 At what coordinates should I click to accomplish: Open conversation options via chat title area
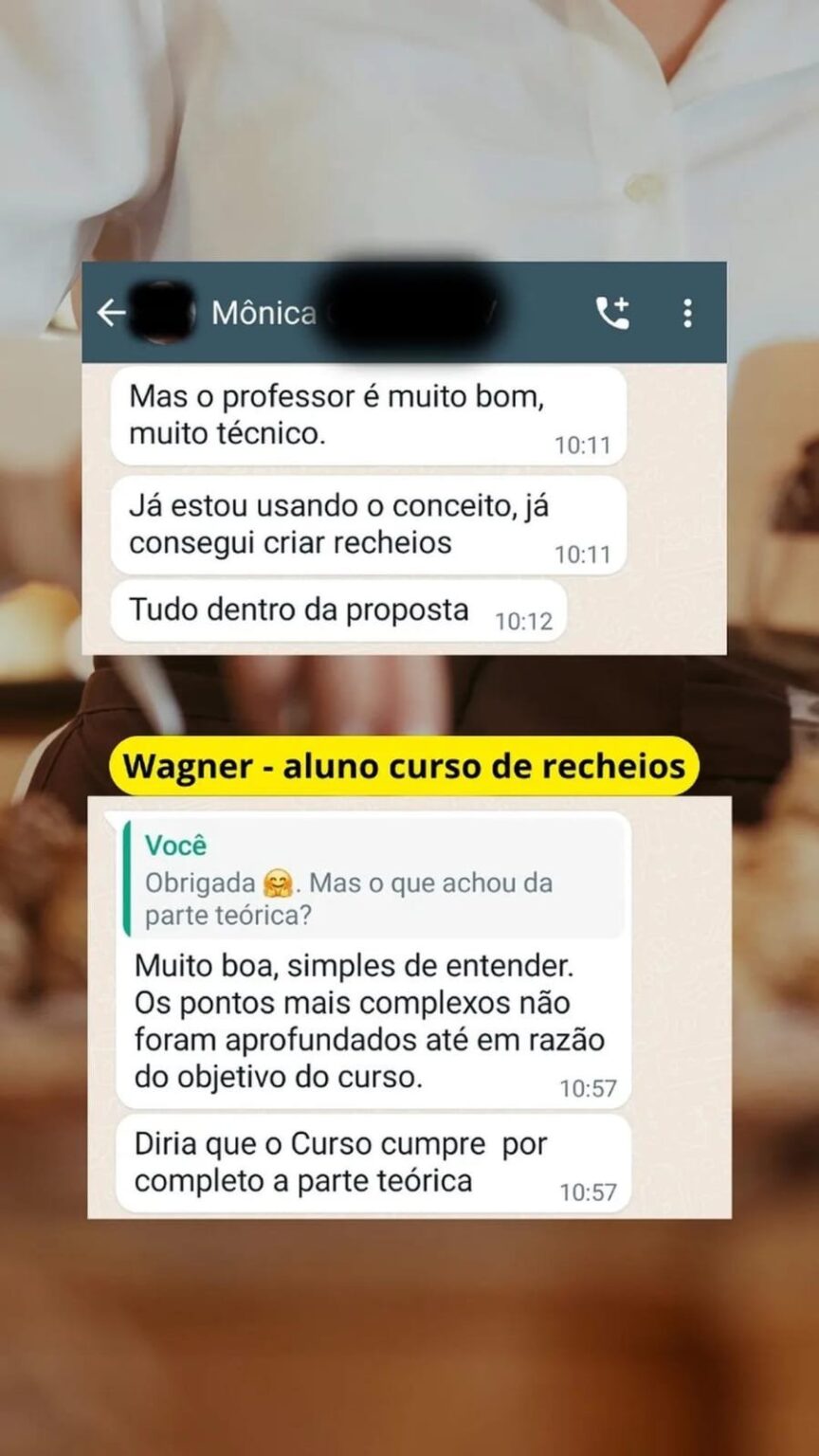pyautogui.click(x=265, y=313)
